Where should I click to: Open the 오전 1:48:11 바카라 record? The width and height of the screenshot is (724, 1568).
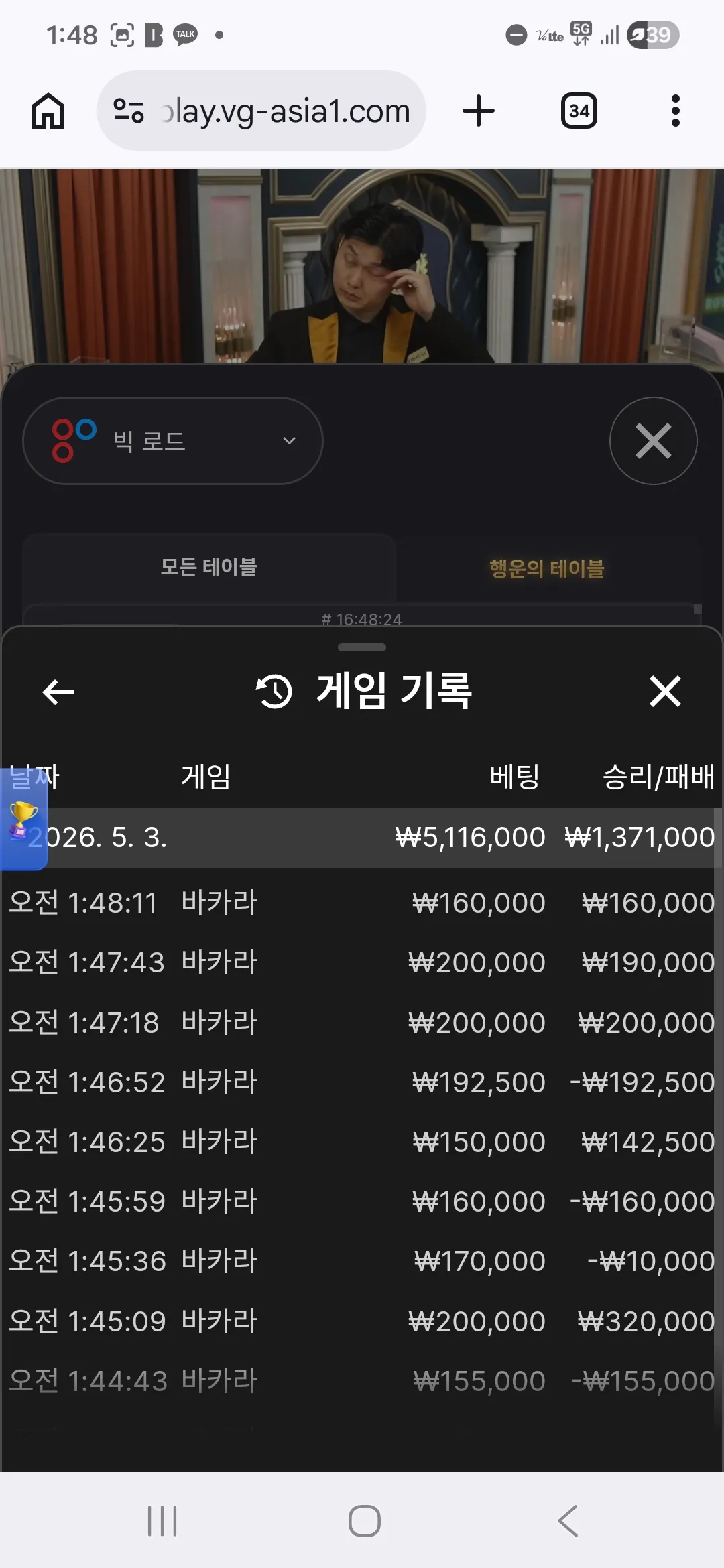[362, 903]
